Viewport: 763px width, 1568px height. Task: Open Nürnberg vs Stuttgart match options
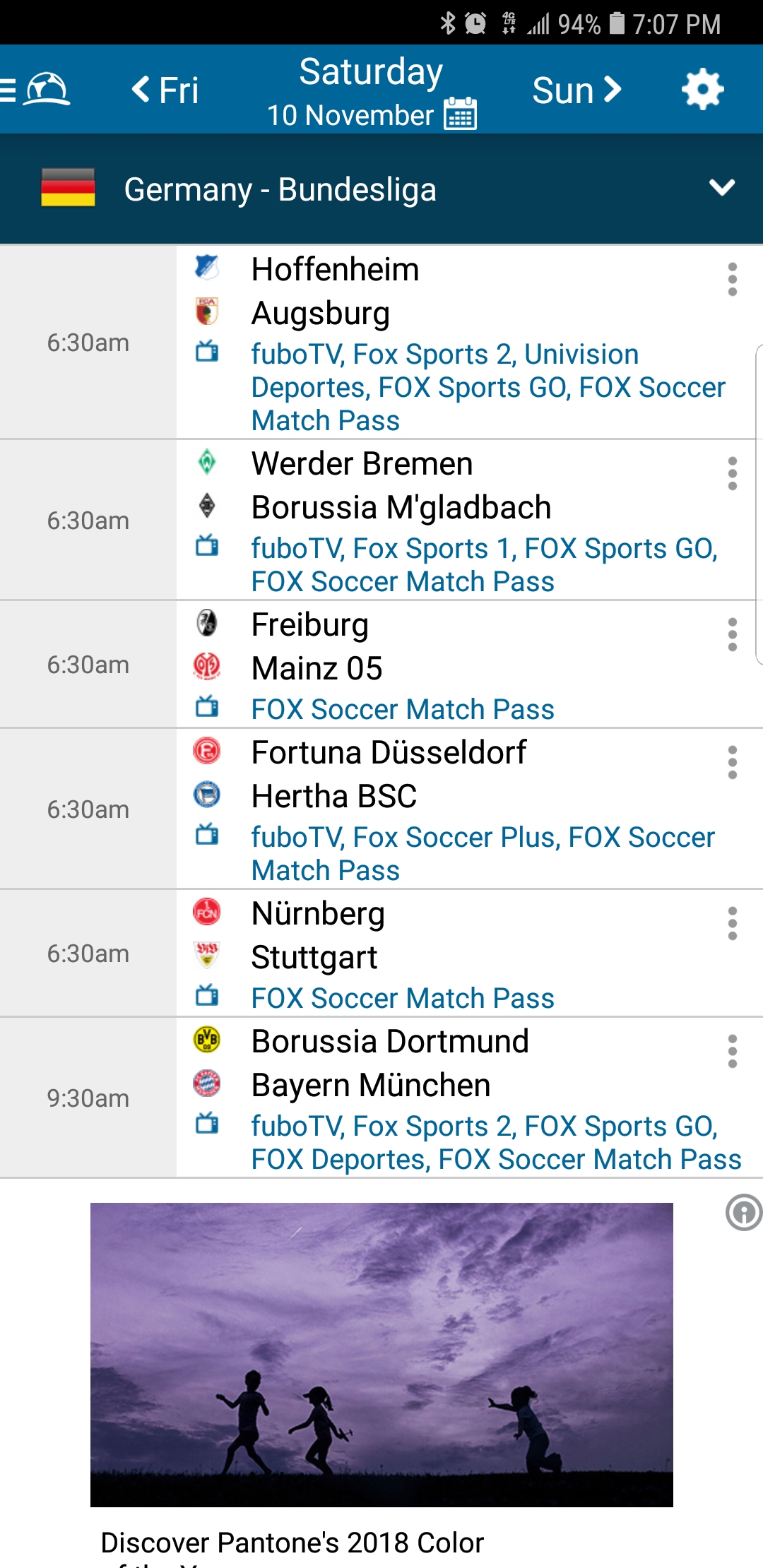(733, 924)
